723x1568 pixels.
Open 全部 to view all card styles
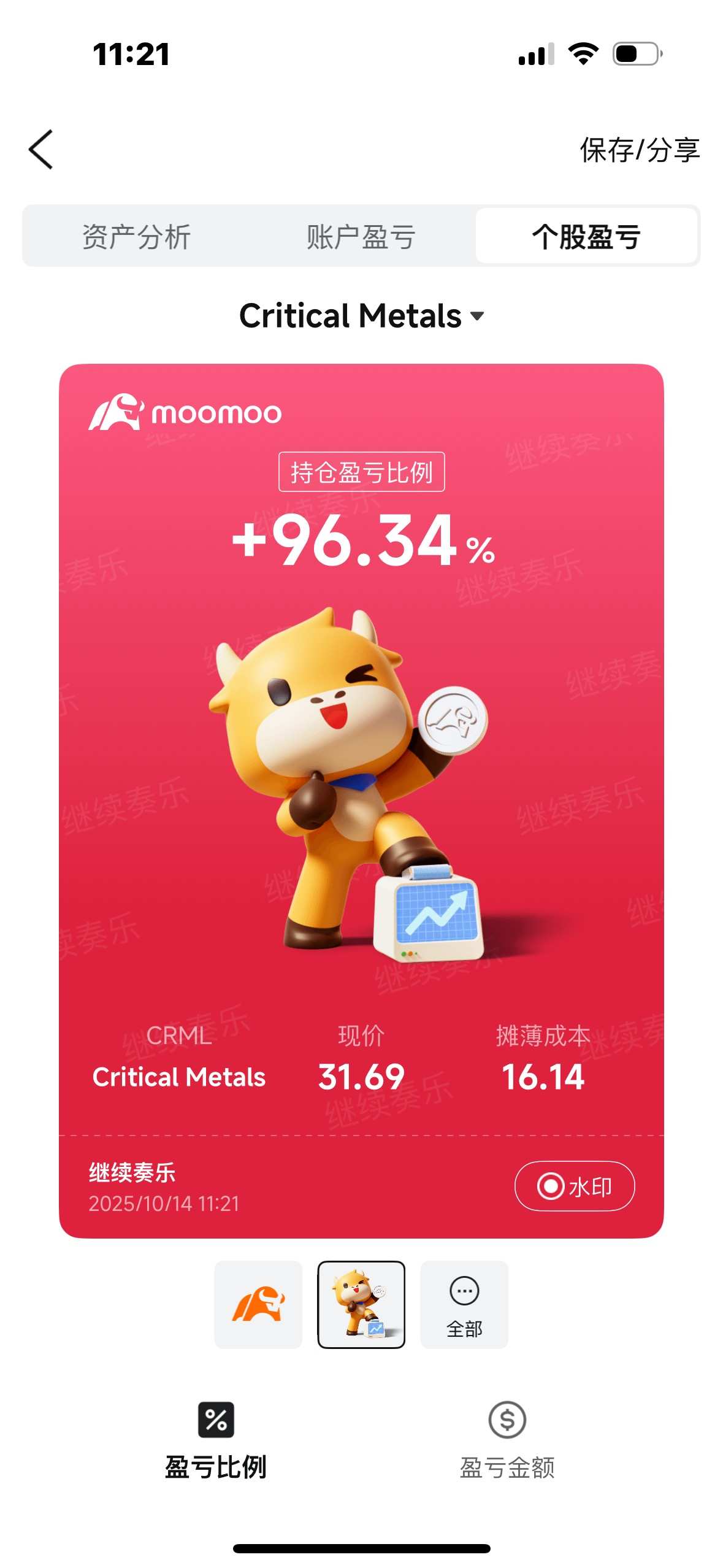(x=464, y=1304)
